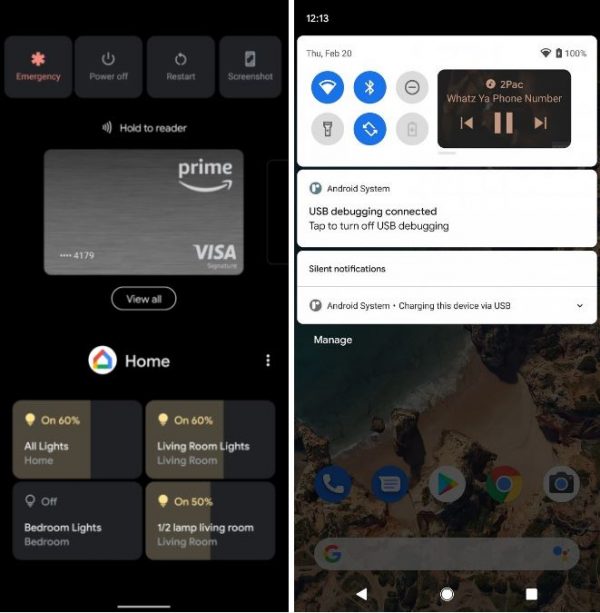Toggle Living Room Lights at 60%
This screenshot has height=613, width=600.
(x=210, y=439)
